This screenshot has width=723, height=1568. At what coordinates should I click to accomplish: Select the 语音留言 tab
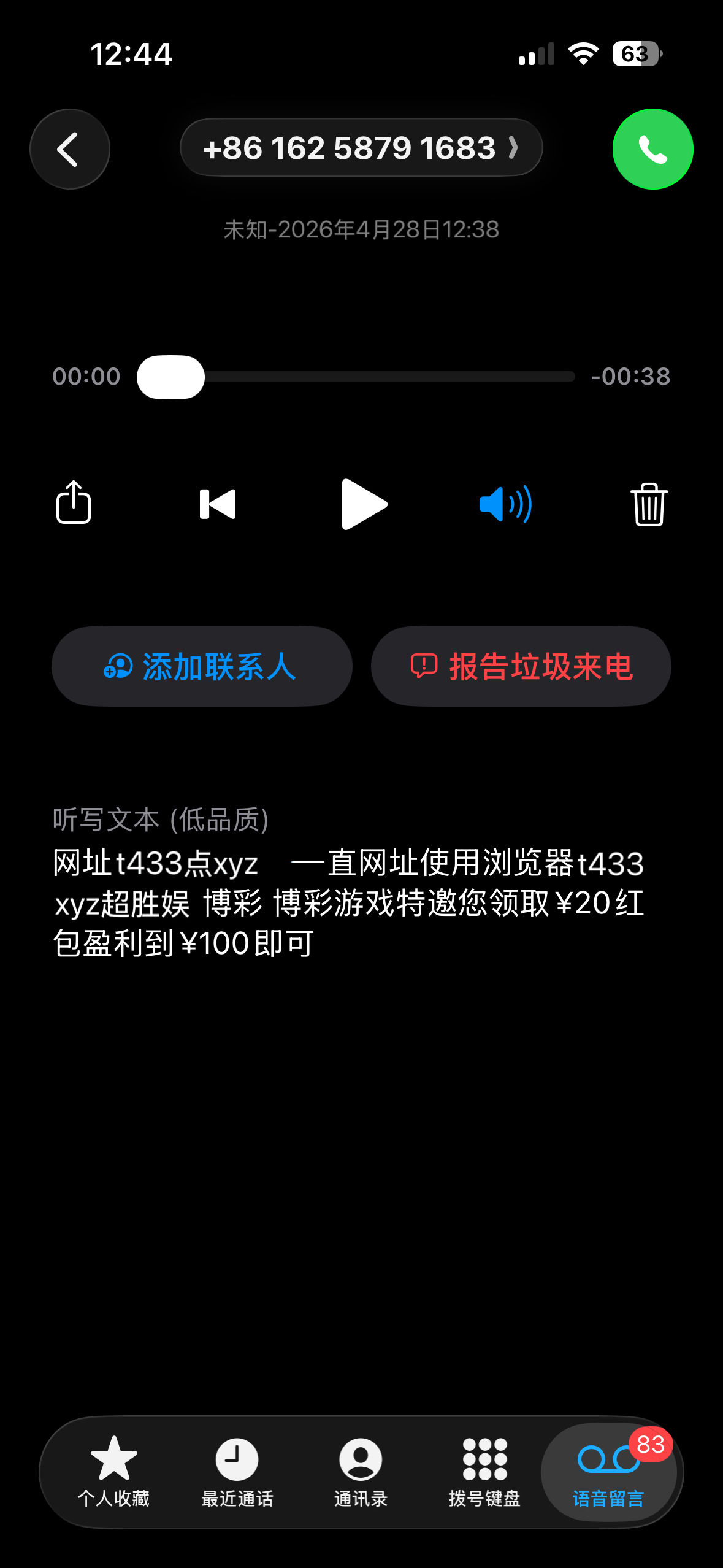pos(608,1472)
